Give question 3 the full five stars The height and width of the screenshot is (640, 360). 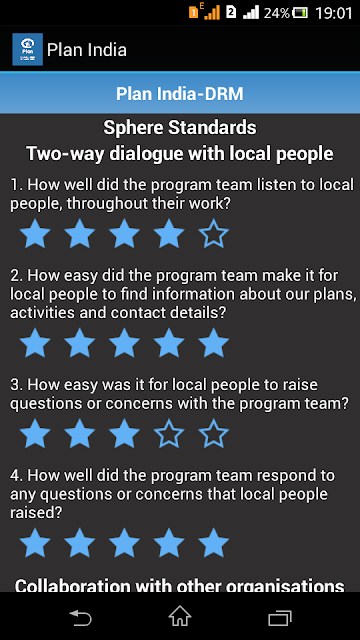click(x=213, y=433)
